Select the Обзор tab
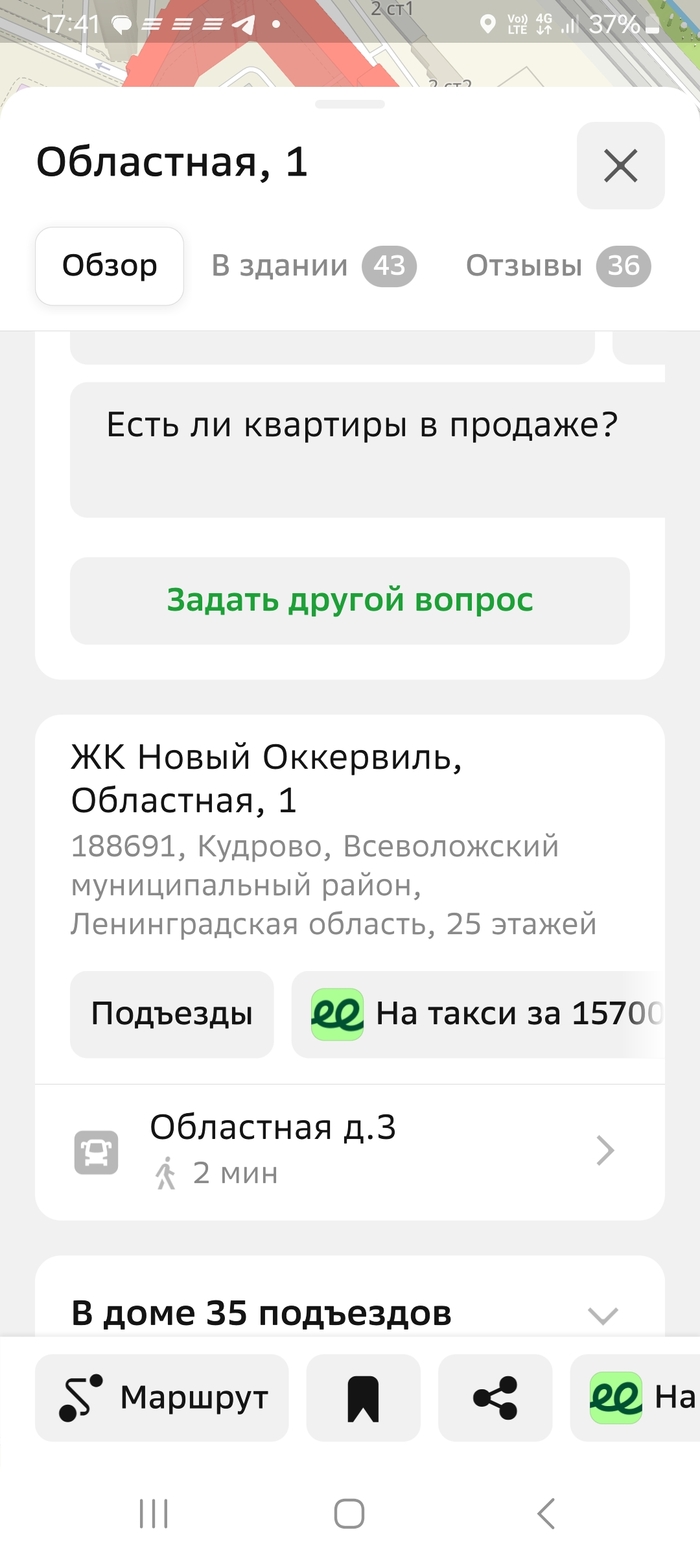700x1561 pixels. [110, 266]
